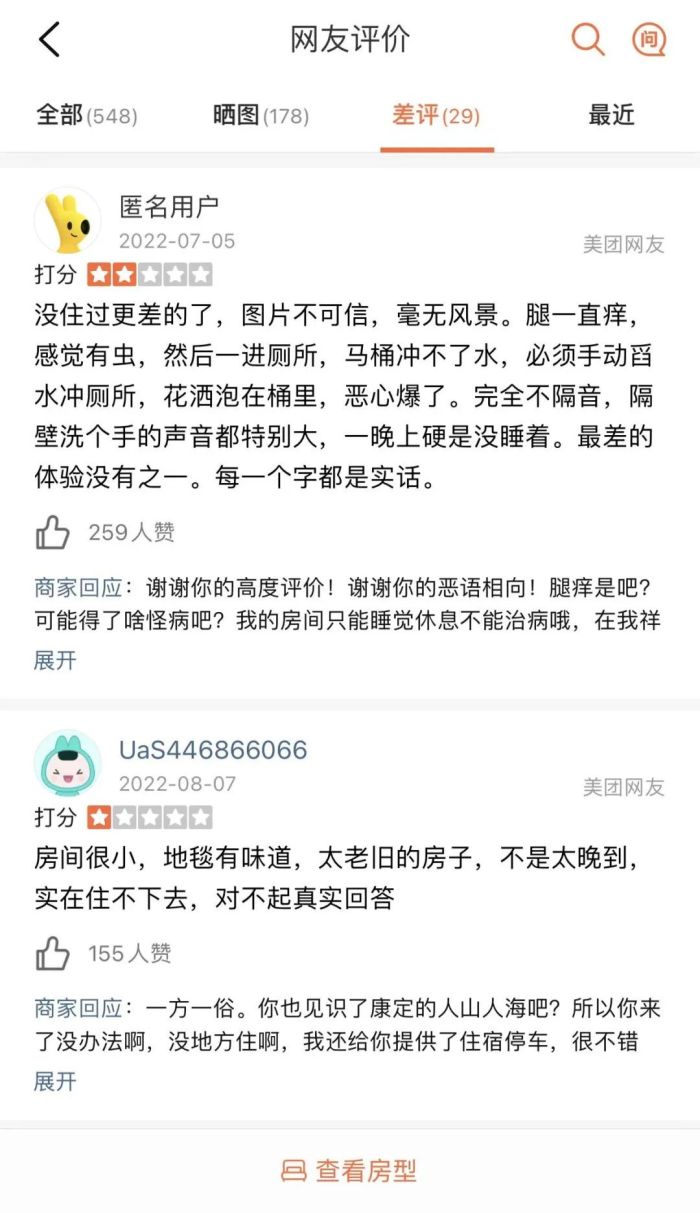Open the 问 ask-question icon
The height and width of the screenshot is (1213, 700).
648,40
